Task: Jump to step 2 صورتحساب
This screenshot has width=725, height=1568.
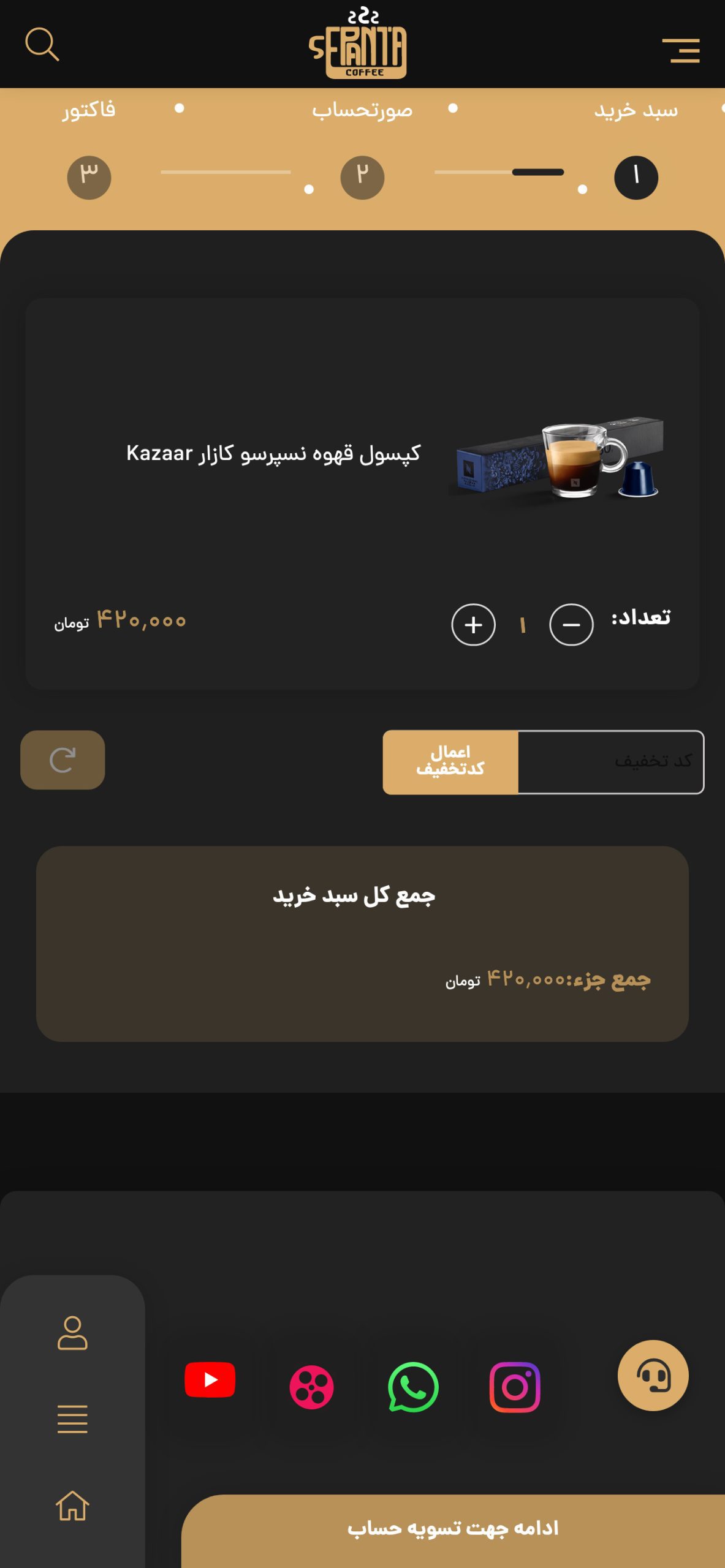Action: [362, 178]
